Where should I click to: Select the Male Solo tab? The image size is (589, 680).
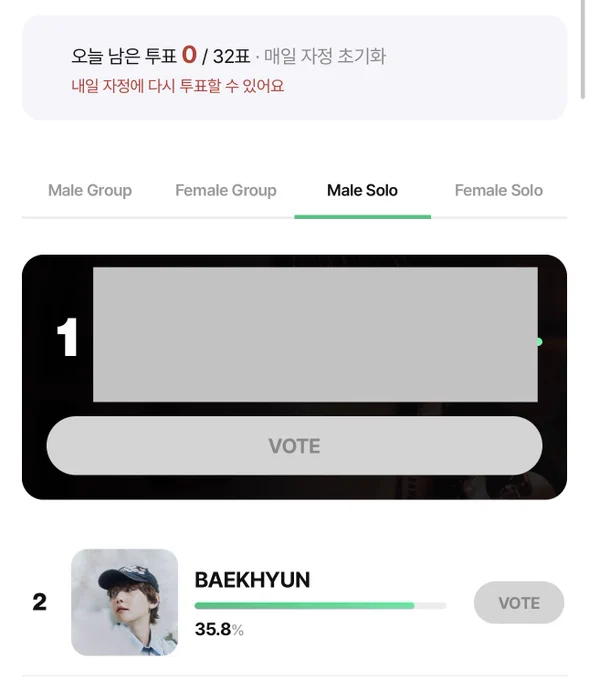click(362, 190)
